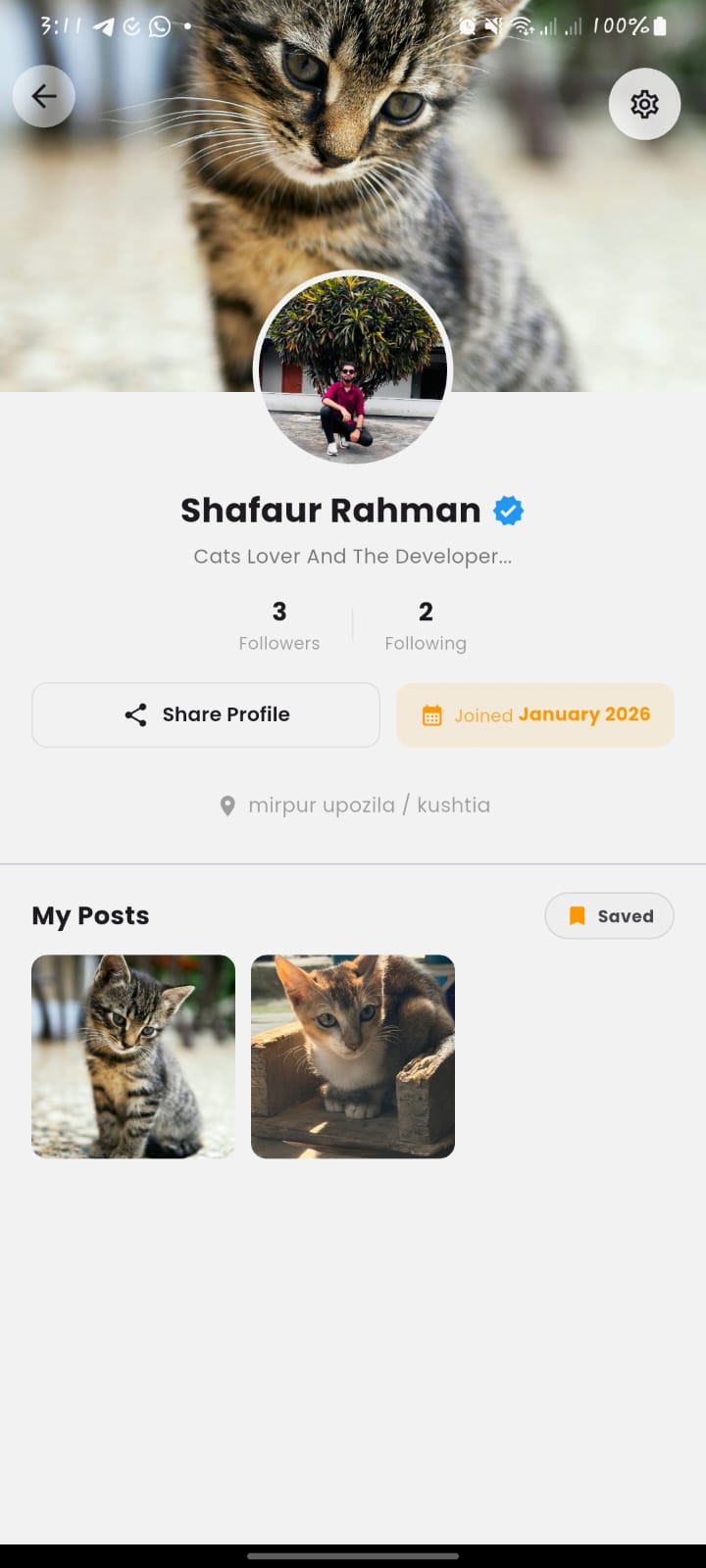Click the calendar icon beside Joined January 2026
Viewport: 706px width, 1568px height.
(x=431, y=714)
